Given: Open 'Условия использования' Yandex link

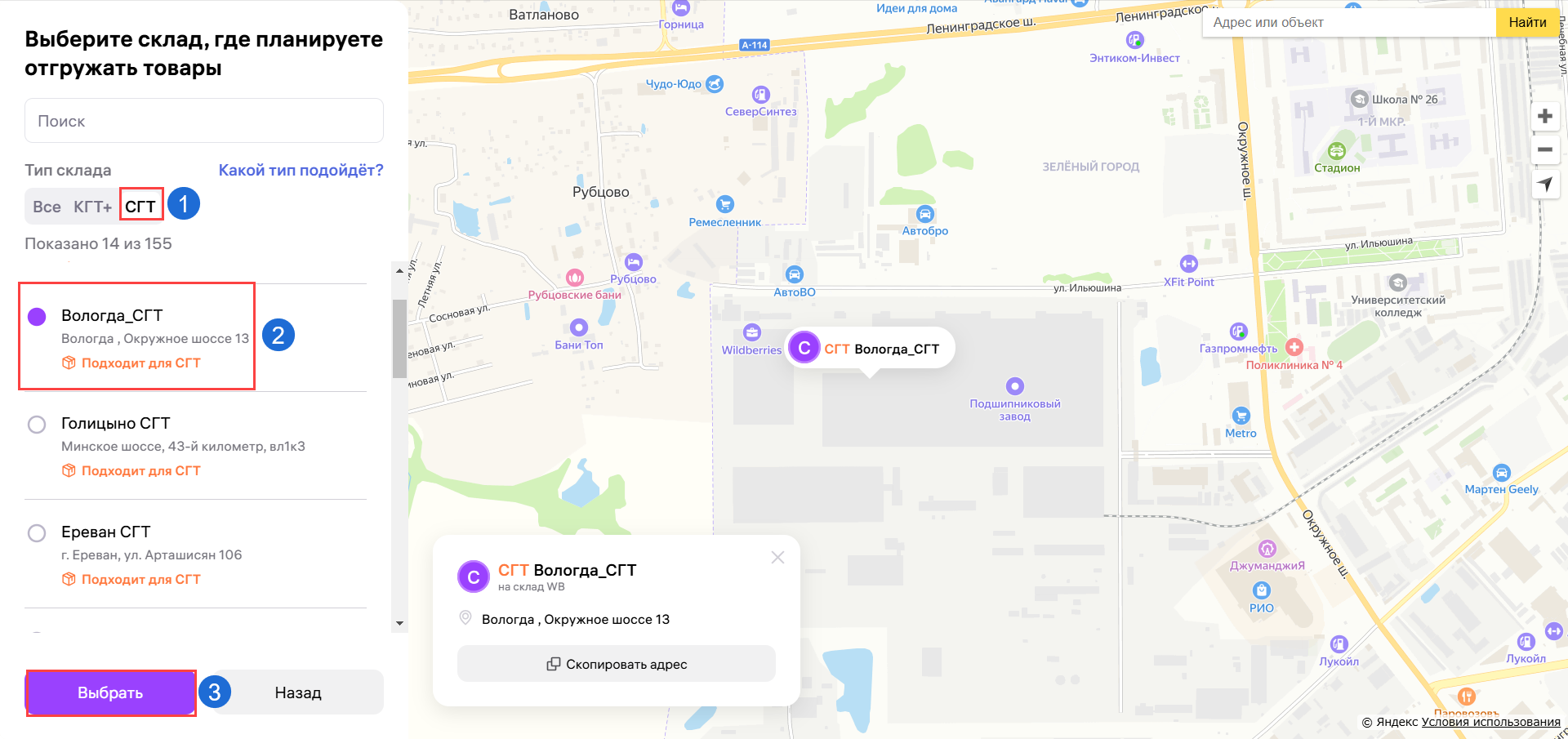Looking at the screenshot, I should 1490,722.
